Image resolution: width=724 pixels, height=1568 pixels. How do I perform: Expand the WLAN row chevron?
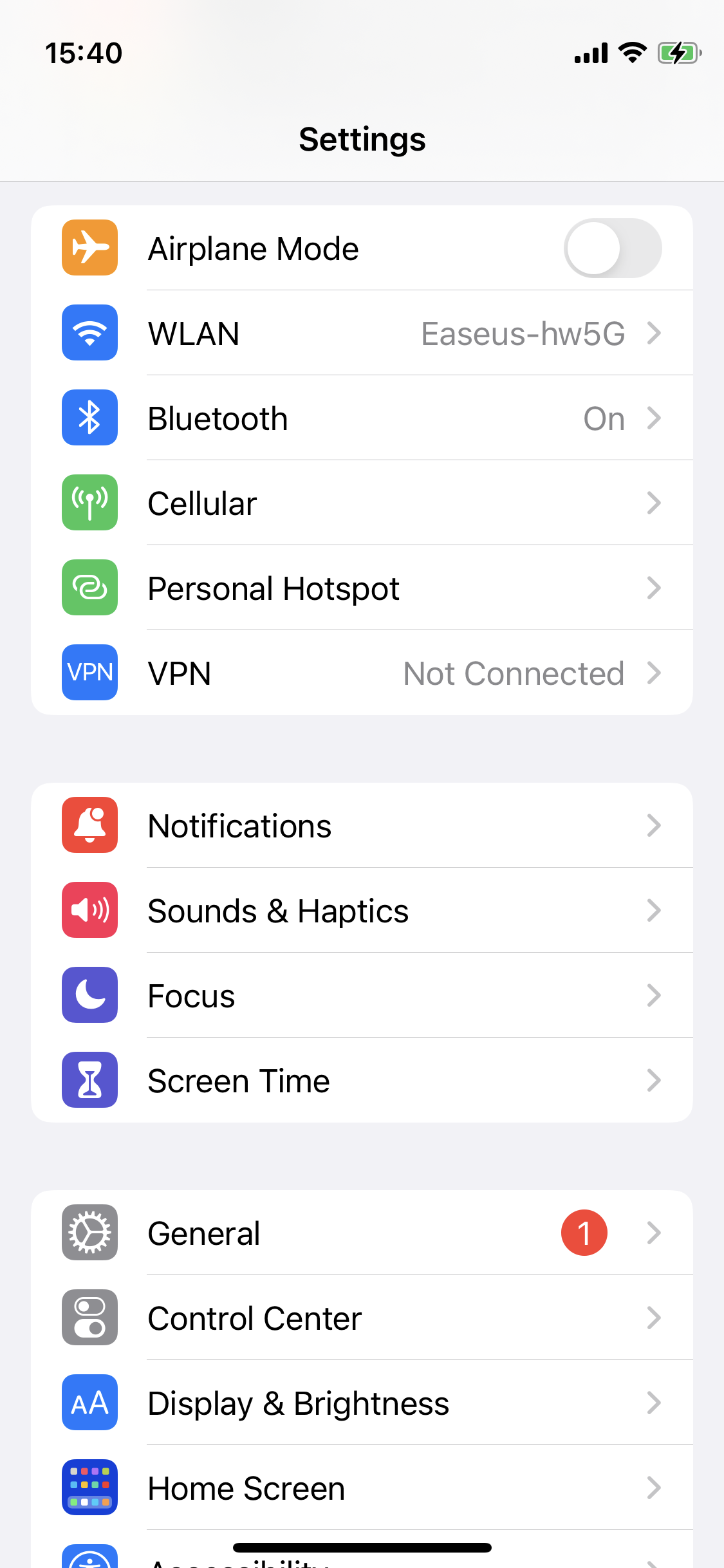pyautogui.click(x=654, y=333)
